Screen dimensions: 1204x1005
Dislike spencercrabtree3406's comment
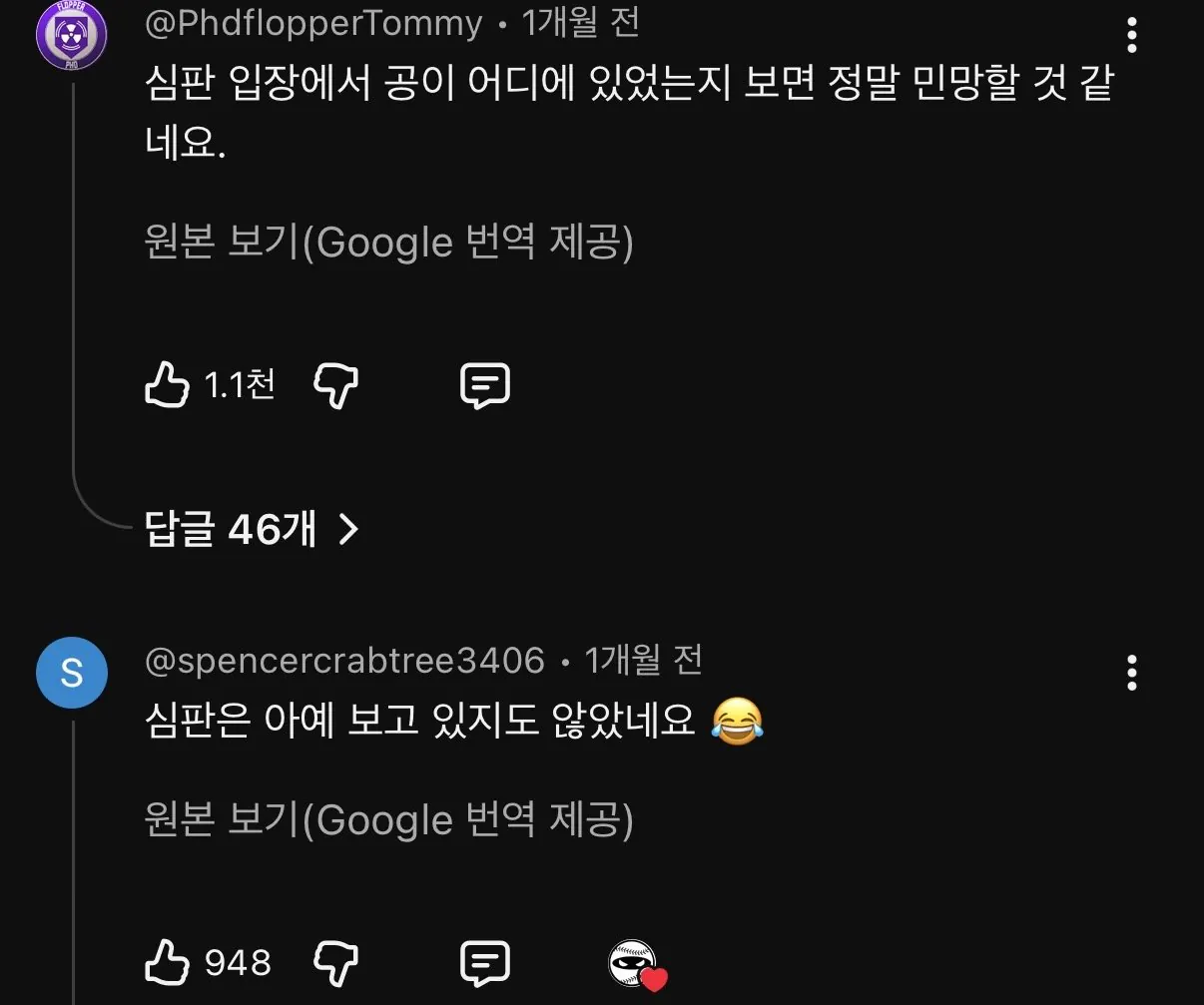(x=336, y=963)
